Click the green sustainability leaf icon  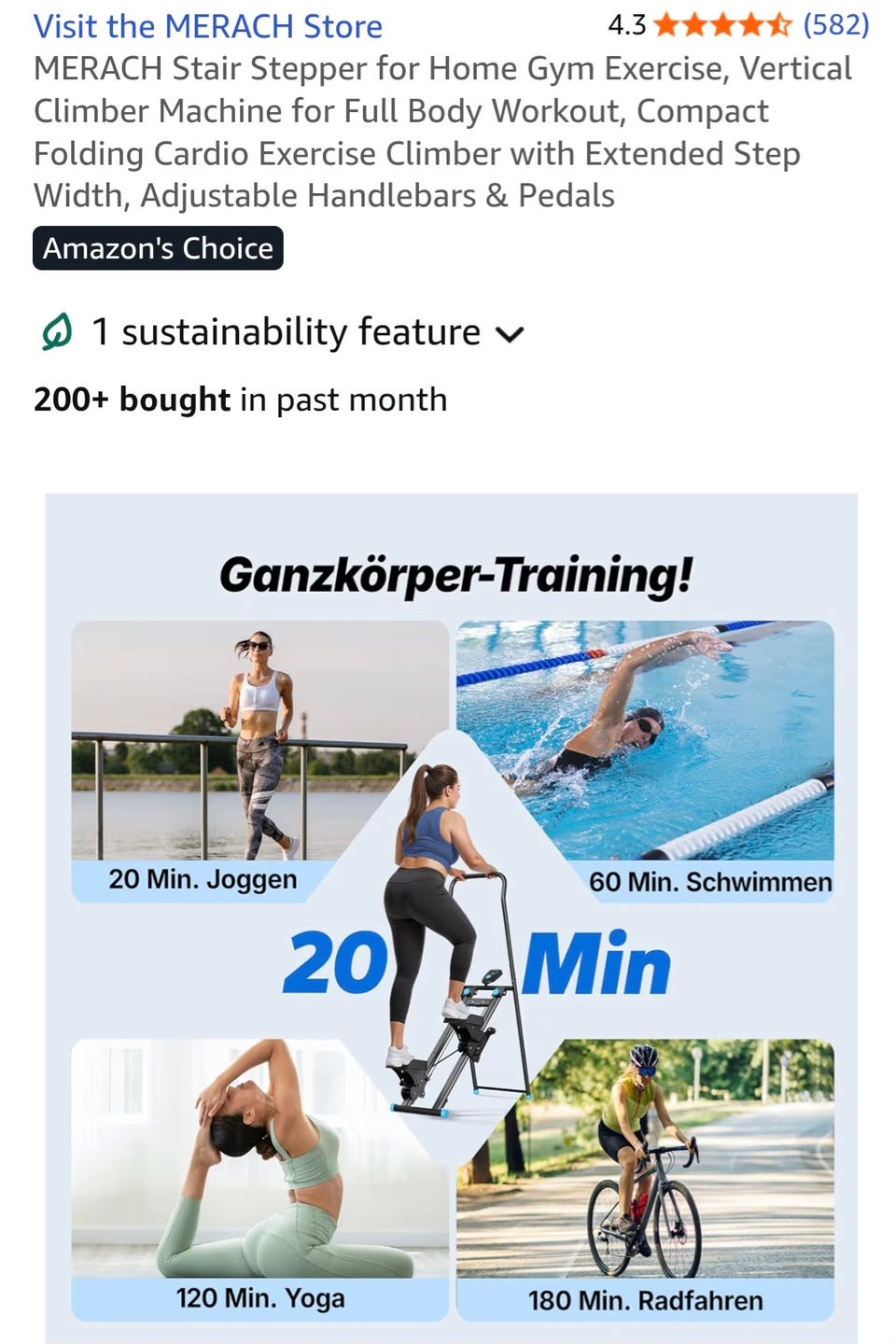(58, 331)
